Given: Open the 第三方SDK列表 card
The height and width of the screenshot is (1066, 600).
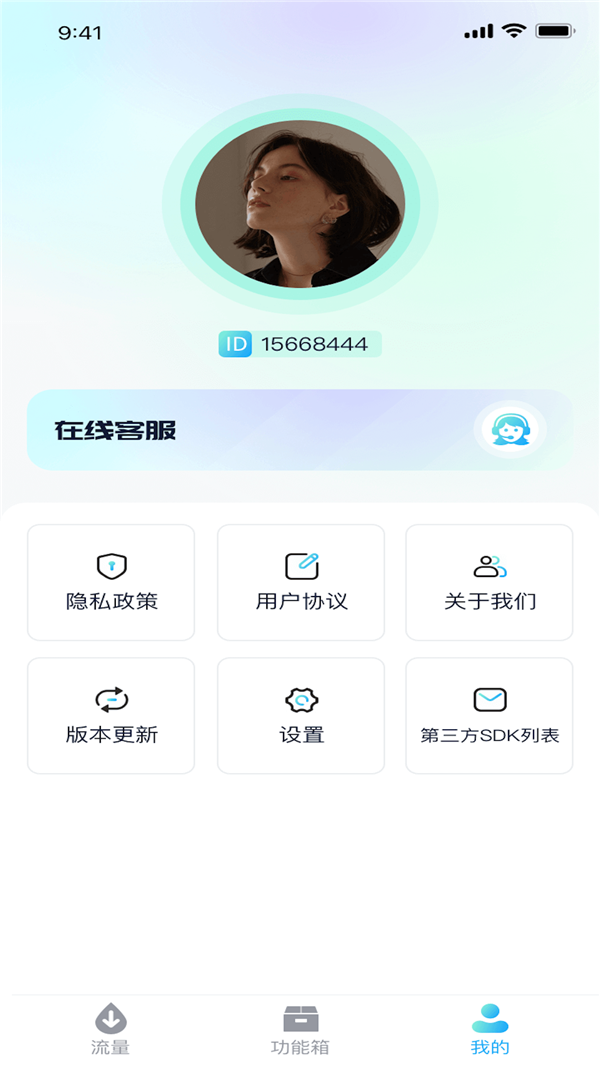Looking at the screenshot, I should 489,715.
